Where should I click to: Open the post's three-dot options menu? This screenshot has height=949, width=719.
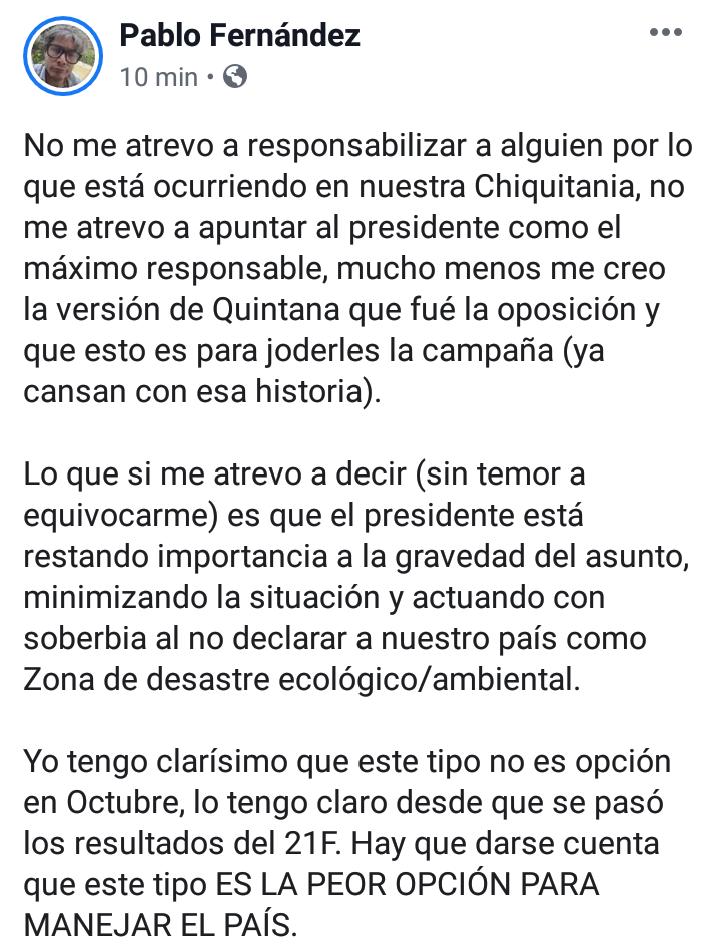[665, 33]
